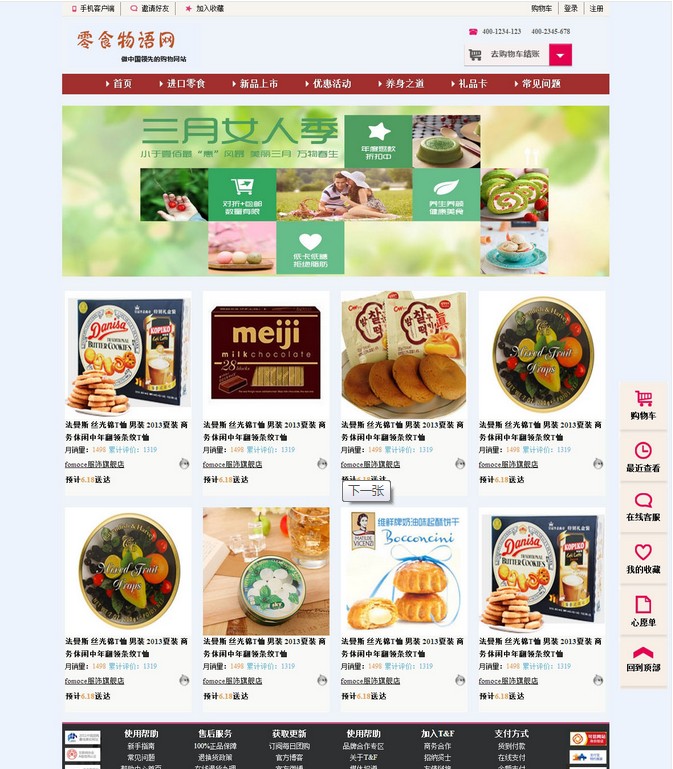Tap 邀请好友 in the top bar
673x769 pixels.
(x=153, y=8)
